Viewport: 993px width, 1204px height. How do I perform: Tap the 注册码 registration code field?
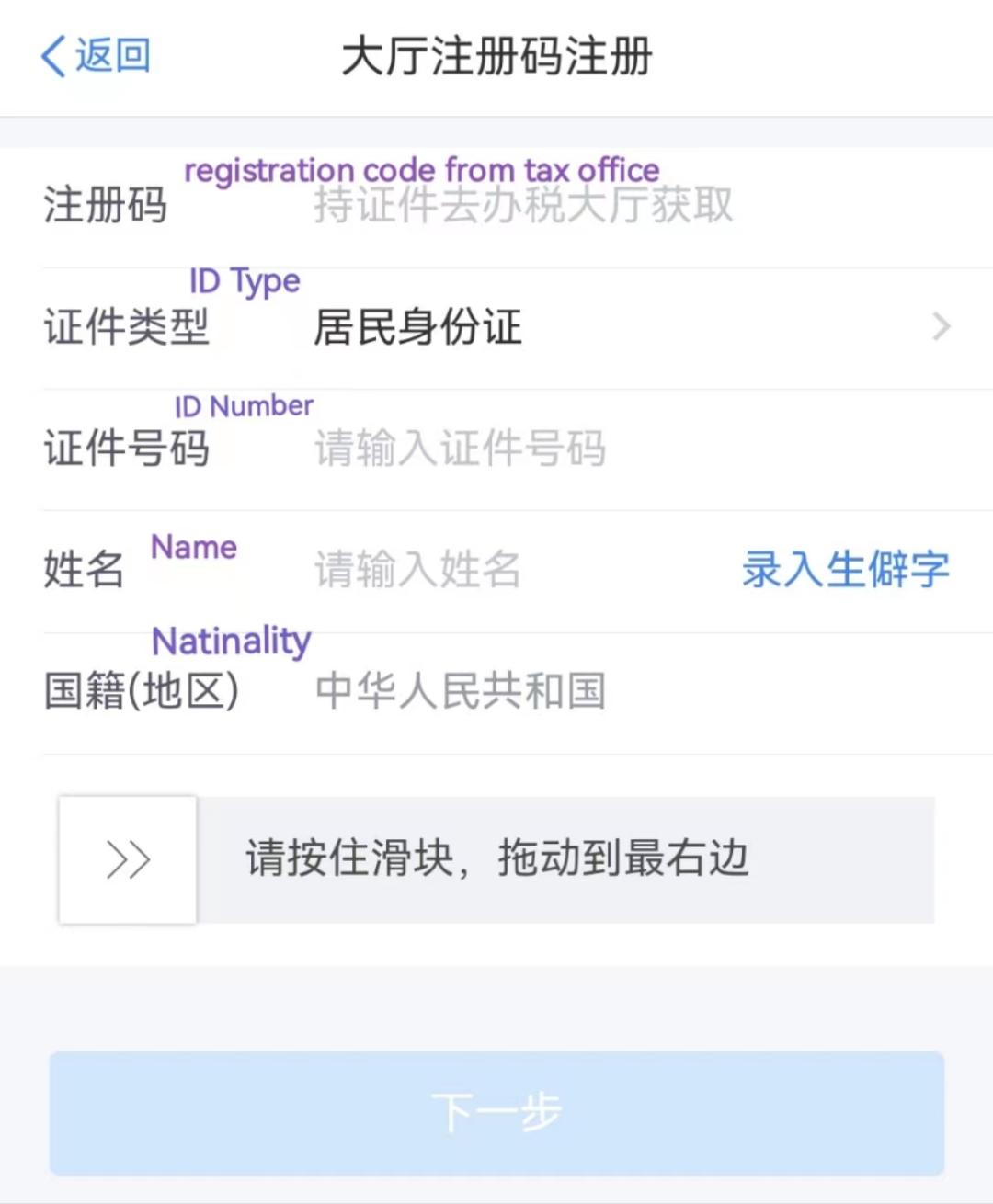(522, 206)
